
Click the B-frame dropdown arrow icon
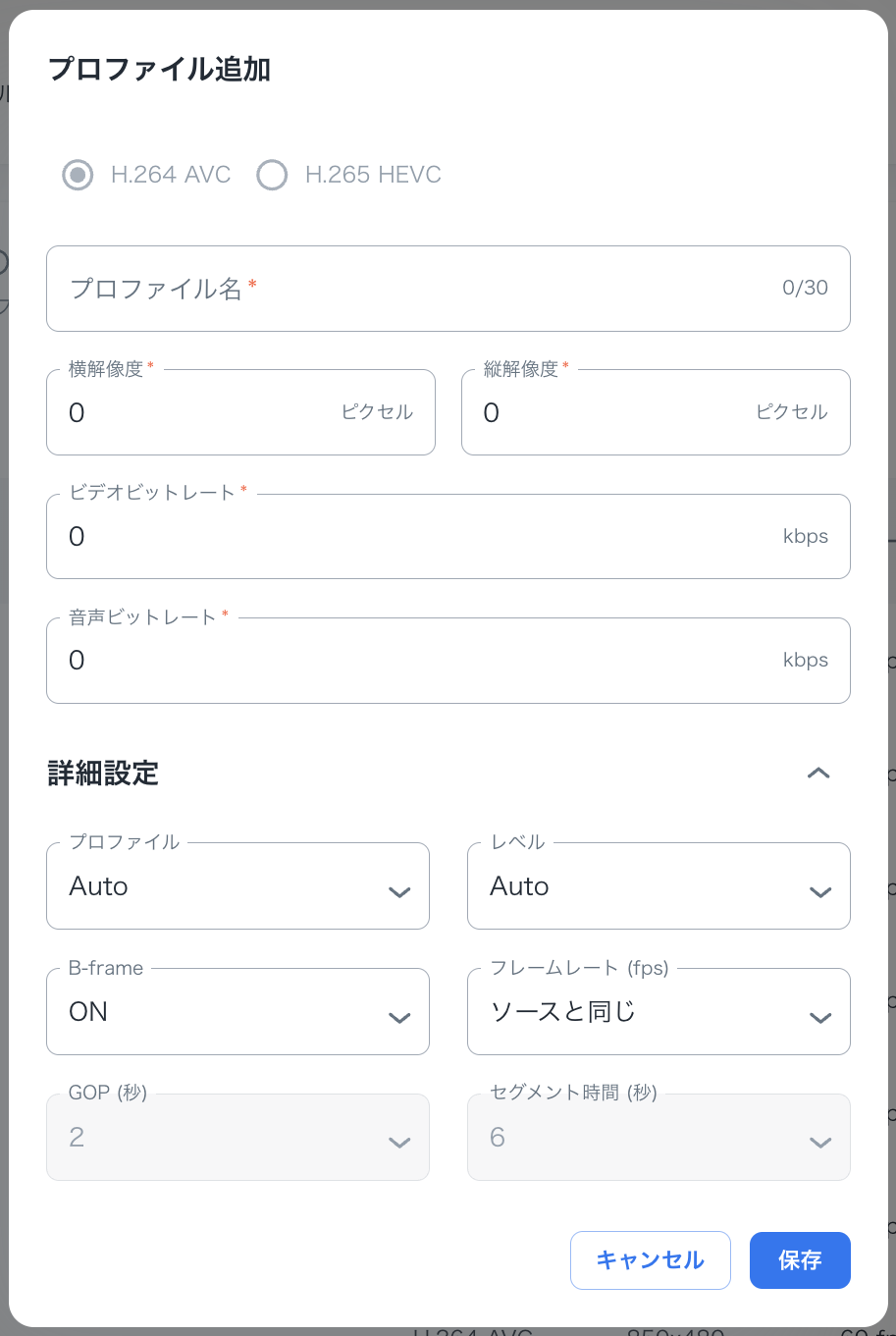[x=399, y=1017]
